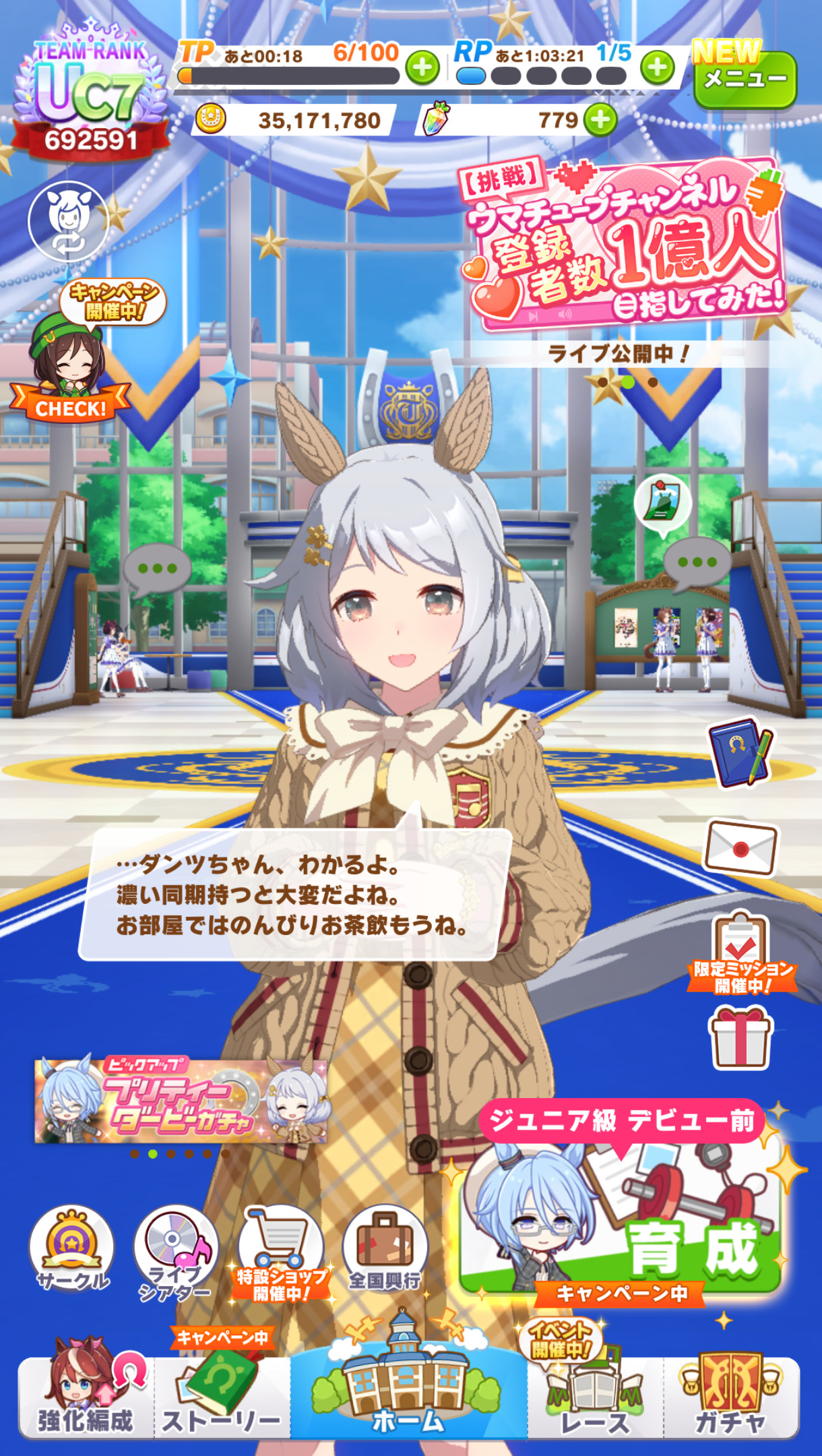
Task: Tap the plus button to restore TP
Action: [x=422, y=67]
